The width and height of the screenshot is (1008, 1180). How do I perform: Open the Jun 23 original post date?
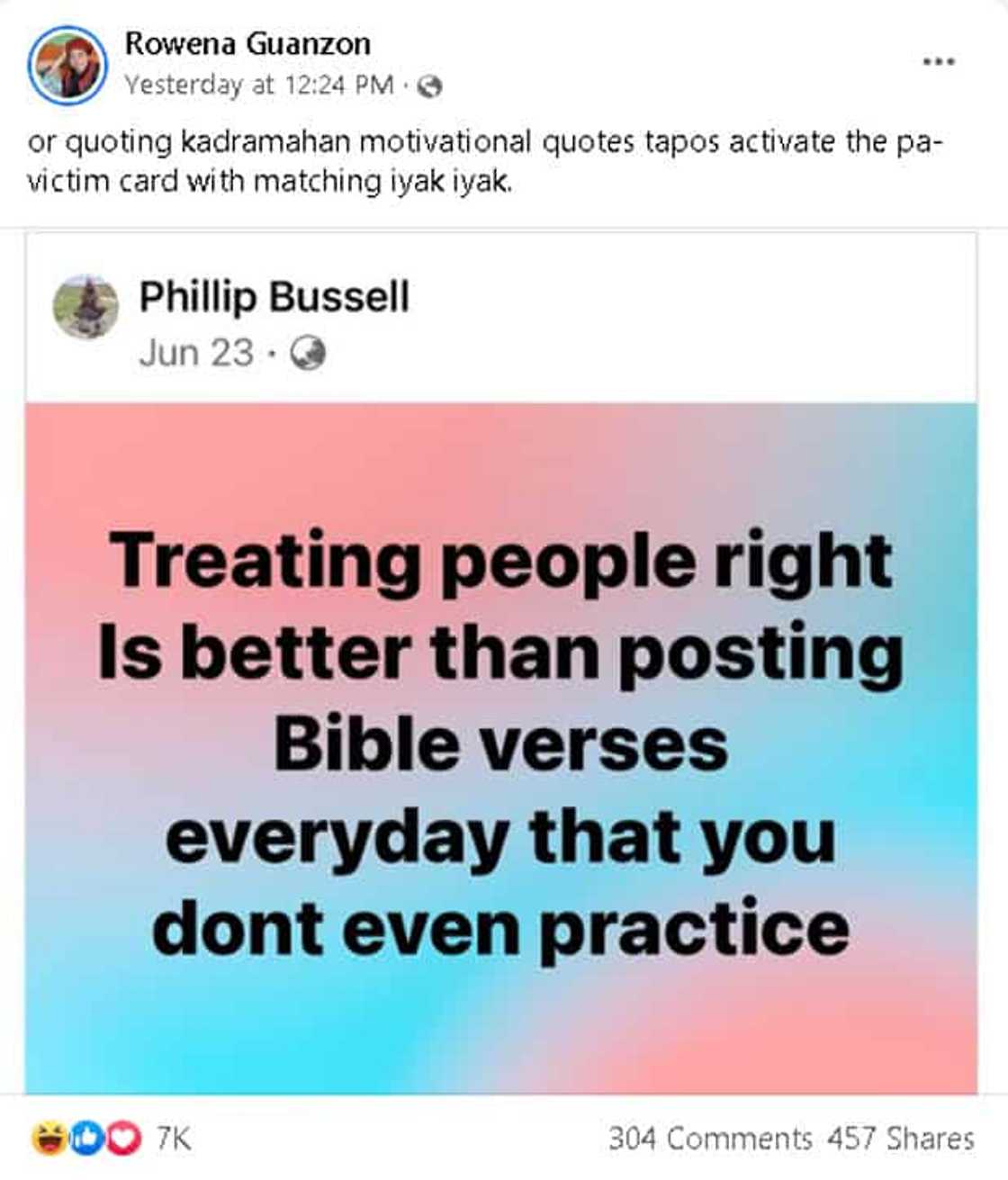pos(195,352)
